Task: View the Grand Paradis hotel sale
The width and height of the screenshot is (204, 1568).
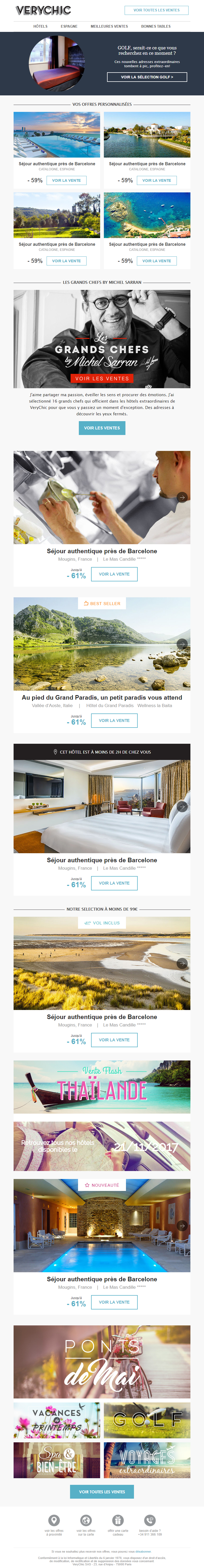Action: click(114, 720)
